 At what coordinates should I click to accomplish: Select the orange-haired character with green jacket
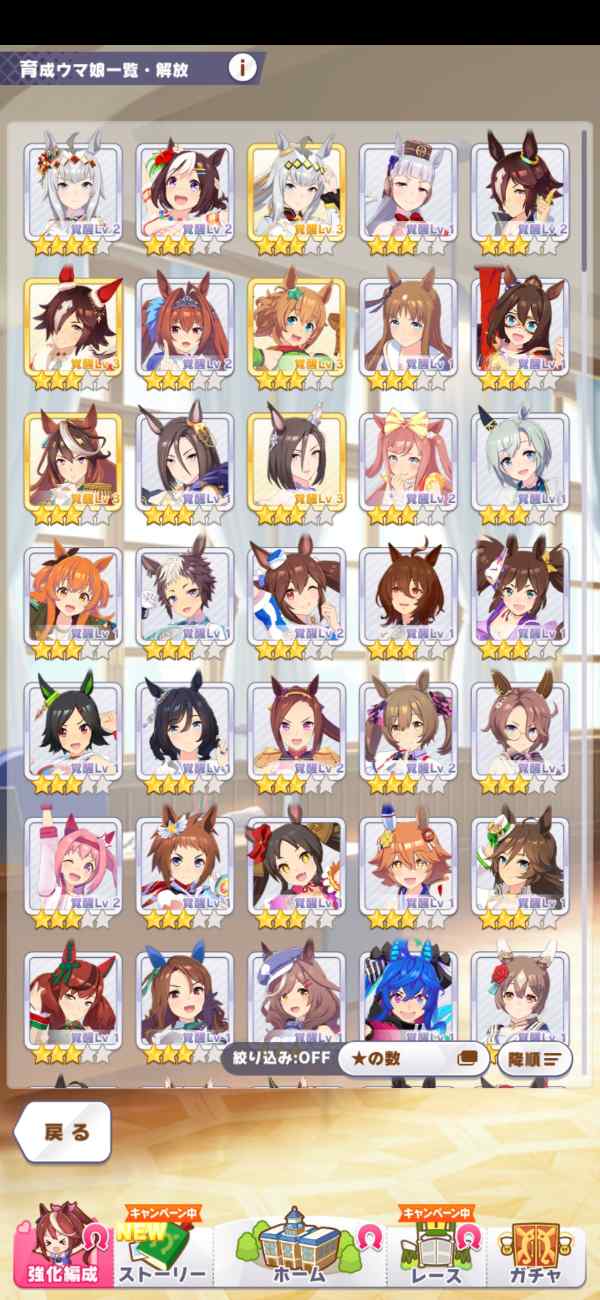[73, 596]
